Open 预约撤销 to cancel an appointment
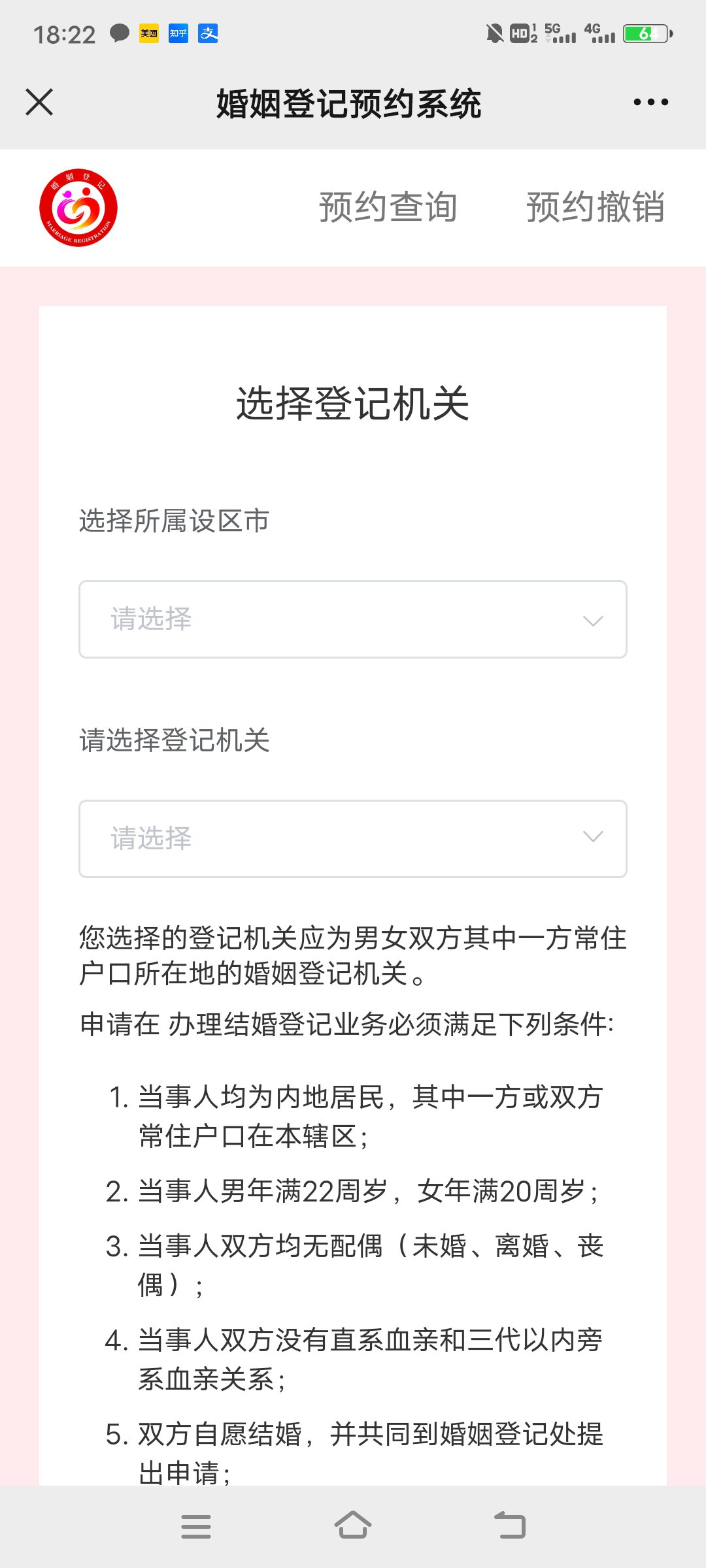 (x=595, y=208)
